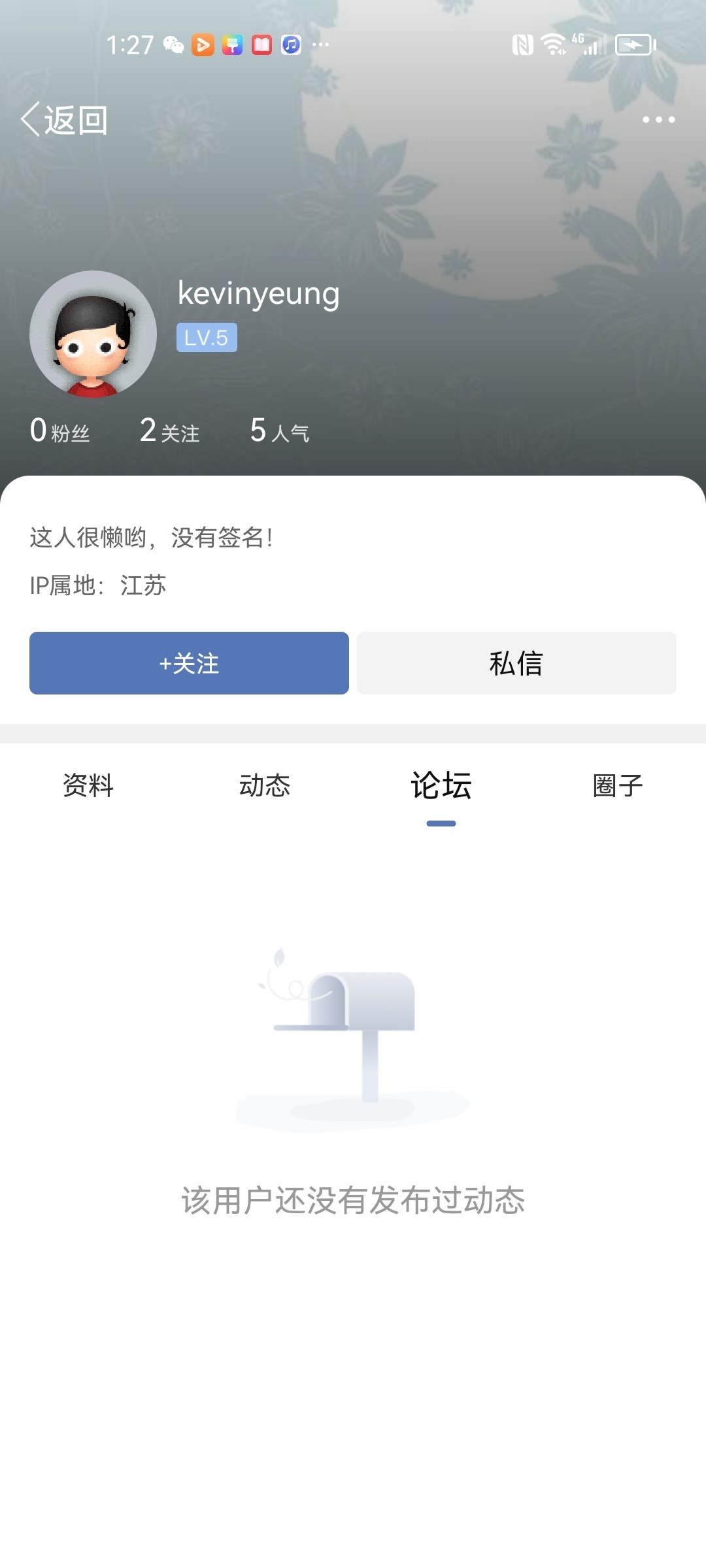The image size is (706, 1568).
Task: Switch to the 动态 tab
Action: click(265, 785)
